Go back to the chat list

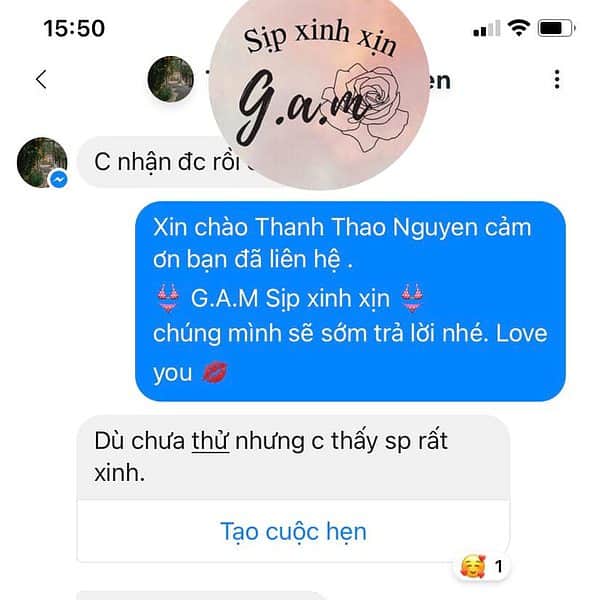(41, 79)
